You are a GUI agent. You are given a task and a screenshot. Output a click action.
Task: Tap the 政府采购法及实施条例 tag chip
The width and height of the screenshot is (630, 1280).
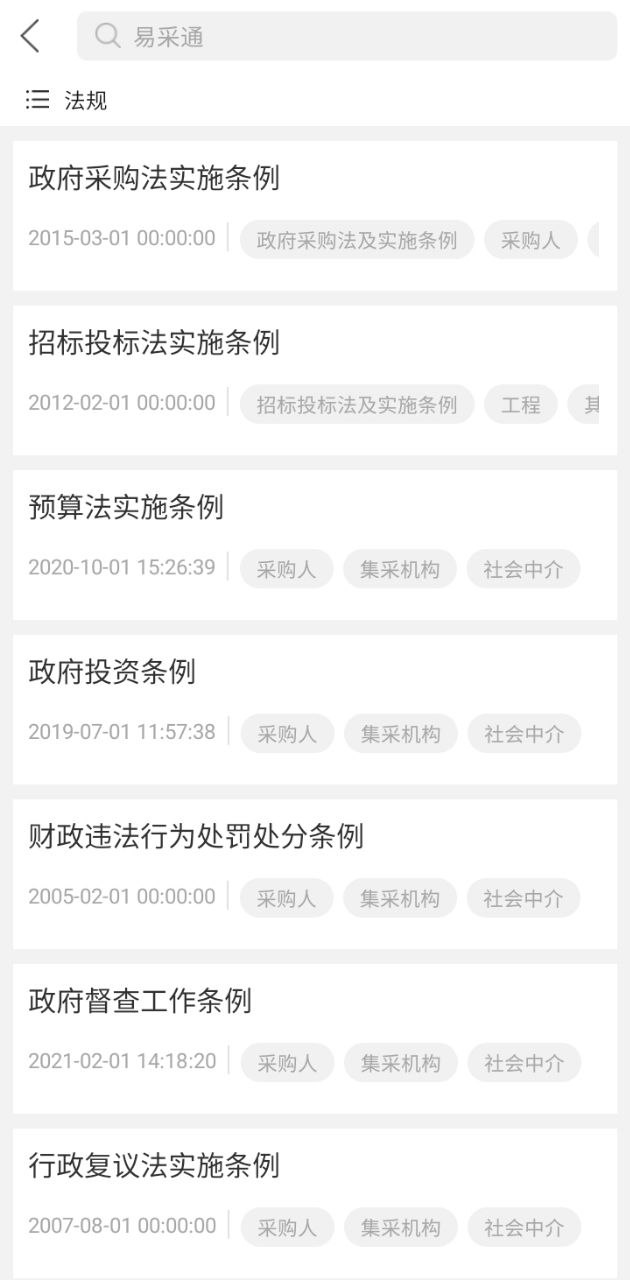pos(357,240)
